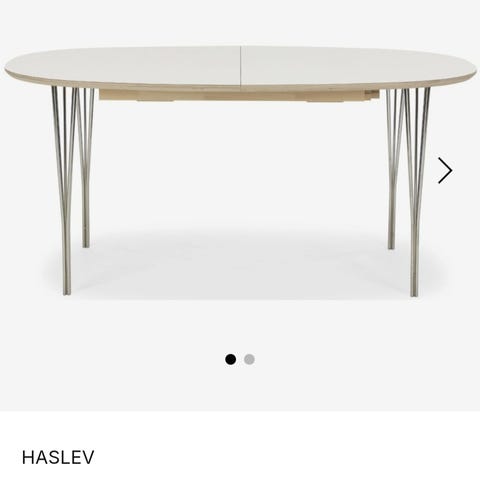Jump to the second image dot
The height and width of the screenshot is (480, 480).
(x=249, y=359)
